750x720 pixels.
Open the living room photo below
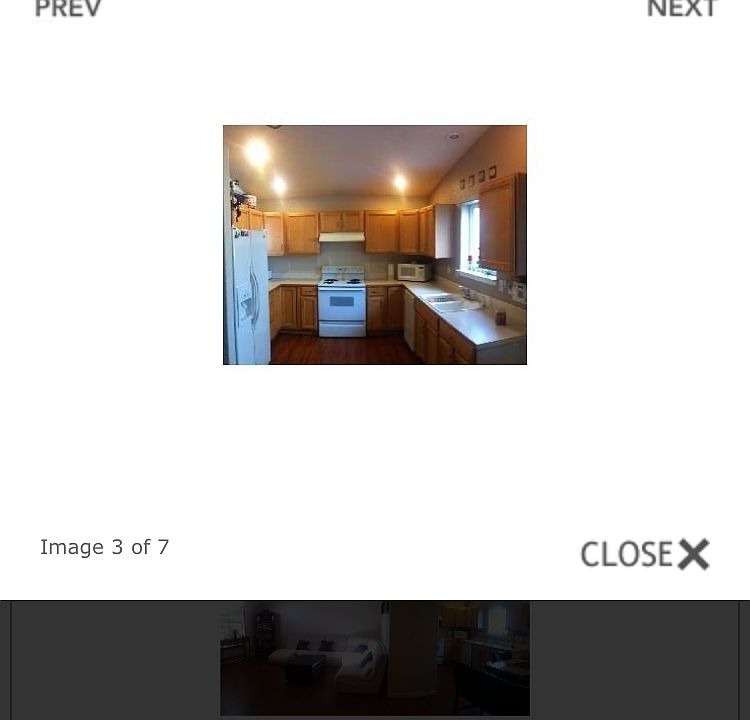point(374,657)
